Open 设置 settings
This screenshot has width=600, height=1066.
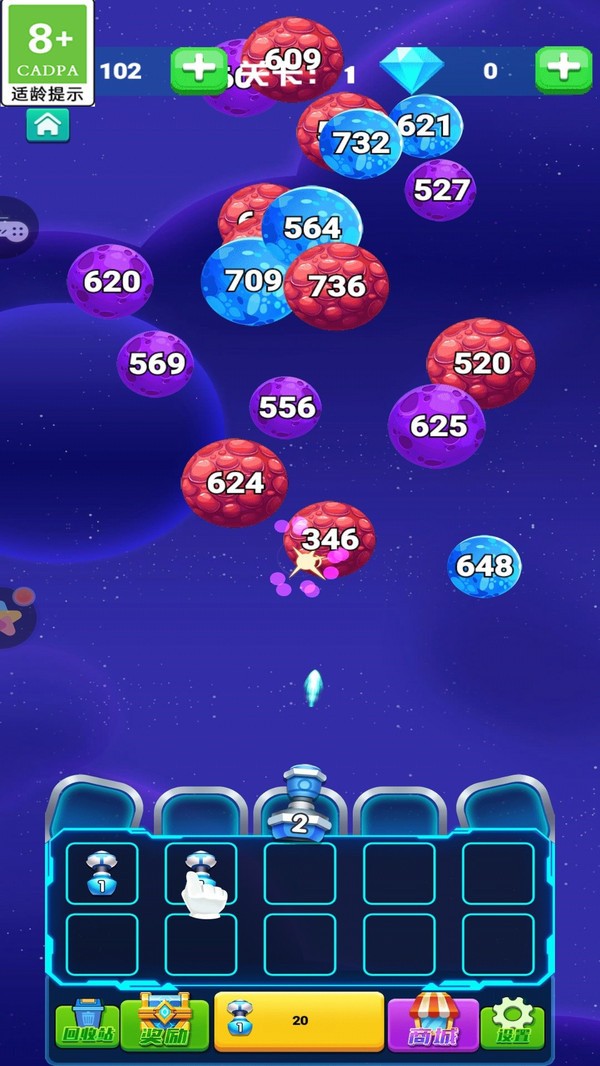coord(513,1023)
